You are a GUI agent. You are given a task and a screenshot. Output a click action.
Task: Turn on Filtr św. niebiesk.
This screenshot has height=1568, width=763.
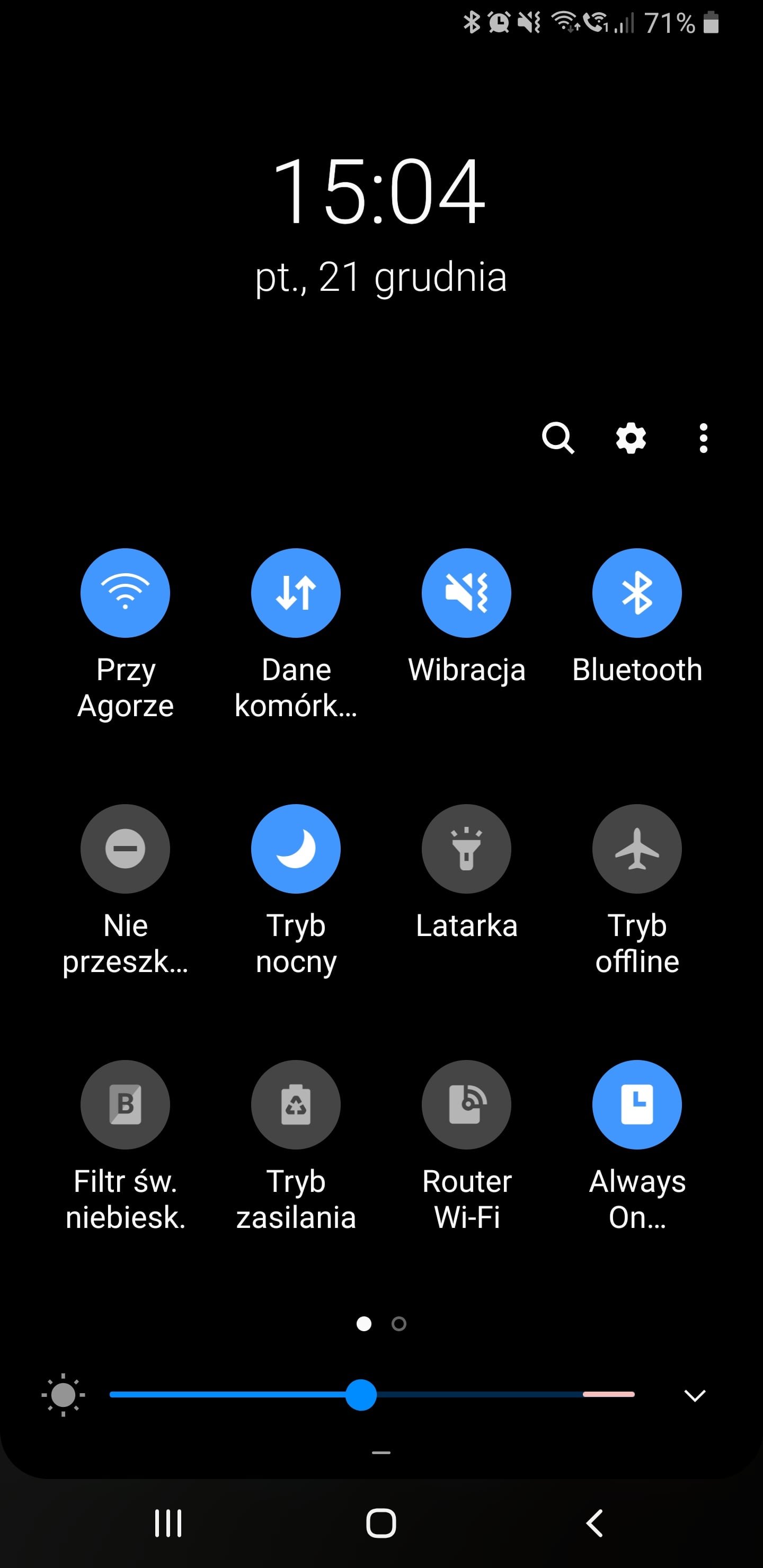126,1104
